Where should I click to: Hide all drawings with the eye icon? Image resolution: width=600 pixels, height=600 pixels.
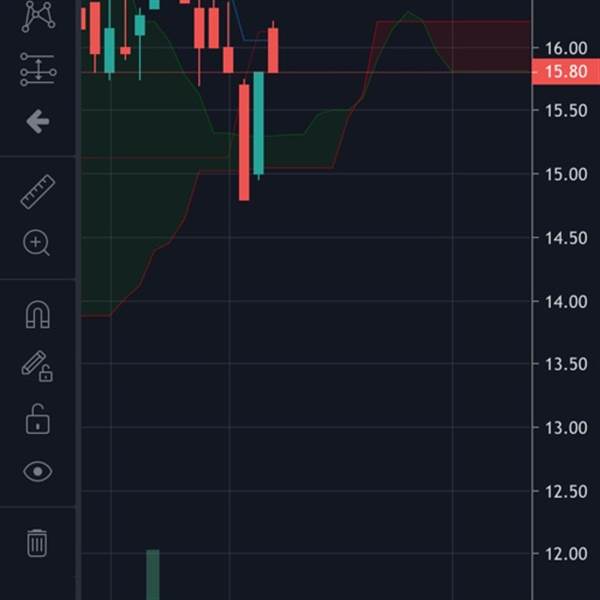pyautogui.click(x=37, y=471)
